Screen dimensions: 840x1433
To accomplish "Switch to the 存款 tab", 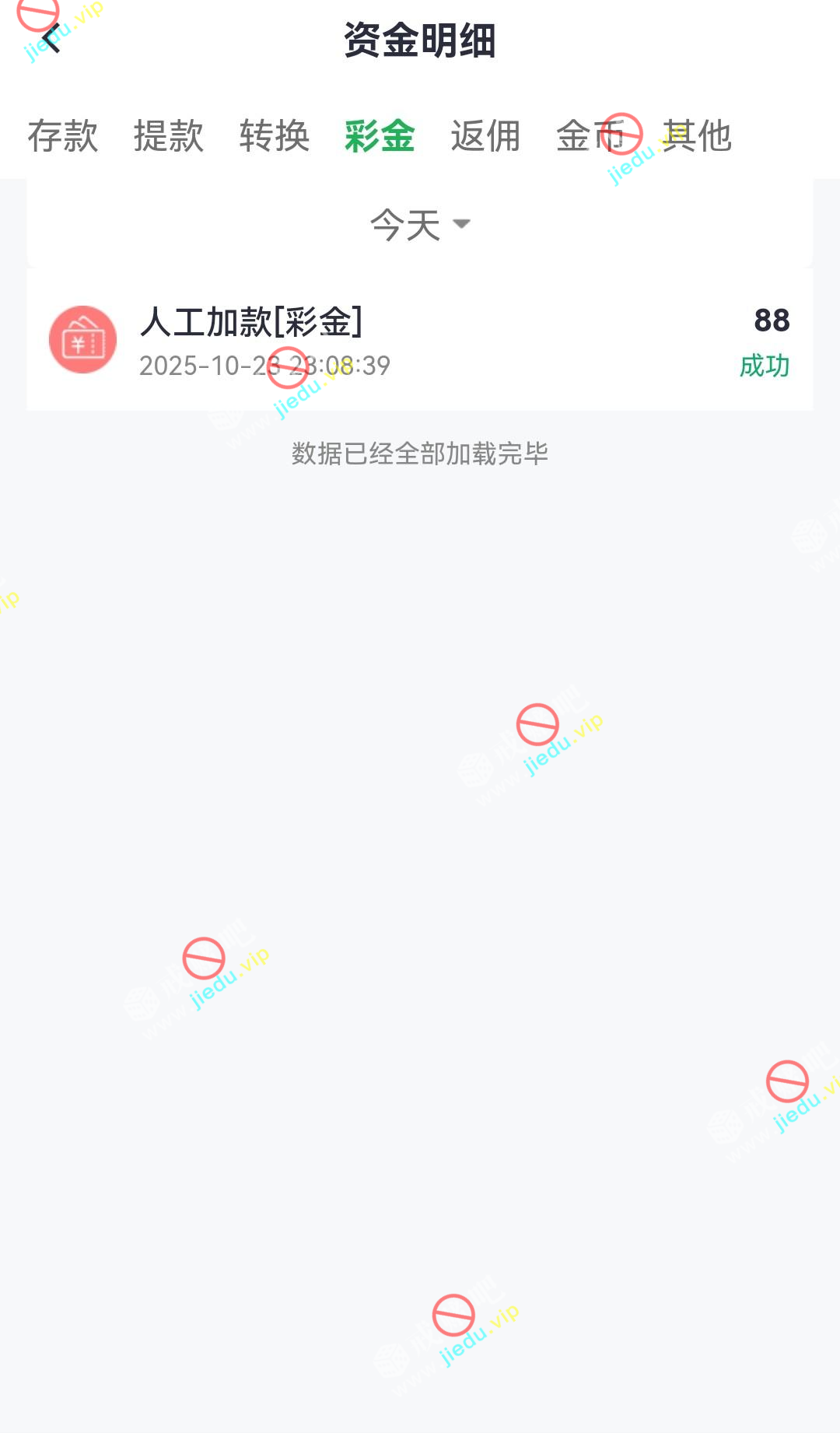I will pyautogui.click(x=63, y=137).
